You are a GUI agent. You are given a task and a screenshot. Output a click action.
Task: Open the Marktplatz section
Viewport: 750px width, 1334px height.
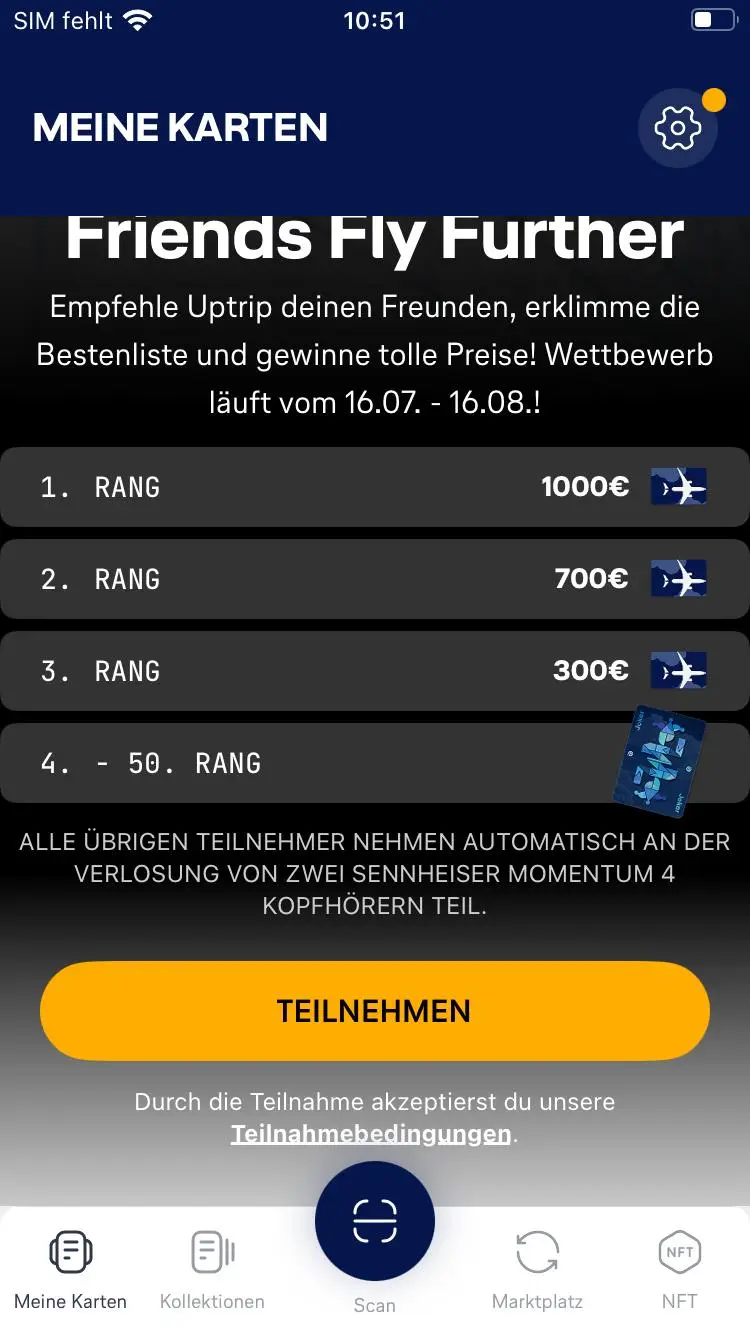tap(537, 1250)
